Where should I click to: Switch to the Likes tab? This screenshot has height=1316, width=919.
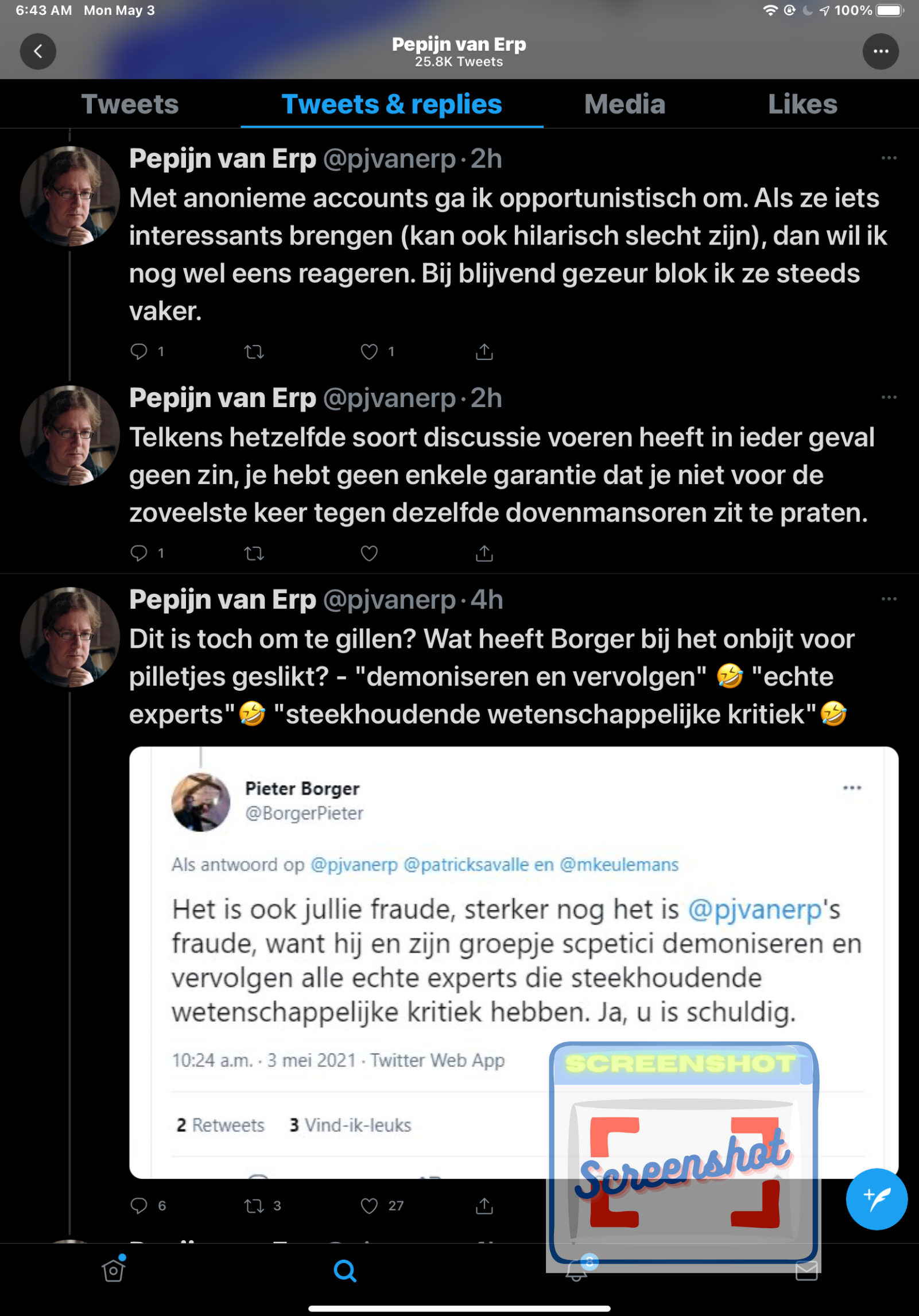point(802,104)
